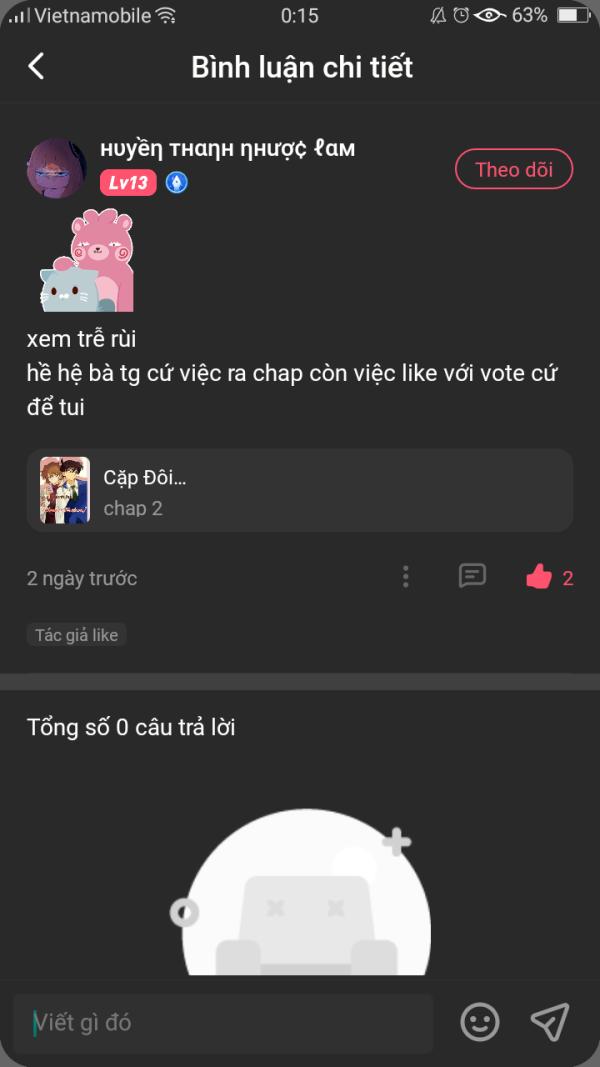Follow user with Theo dõi button

513,169
